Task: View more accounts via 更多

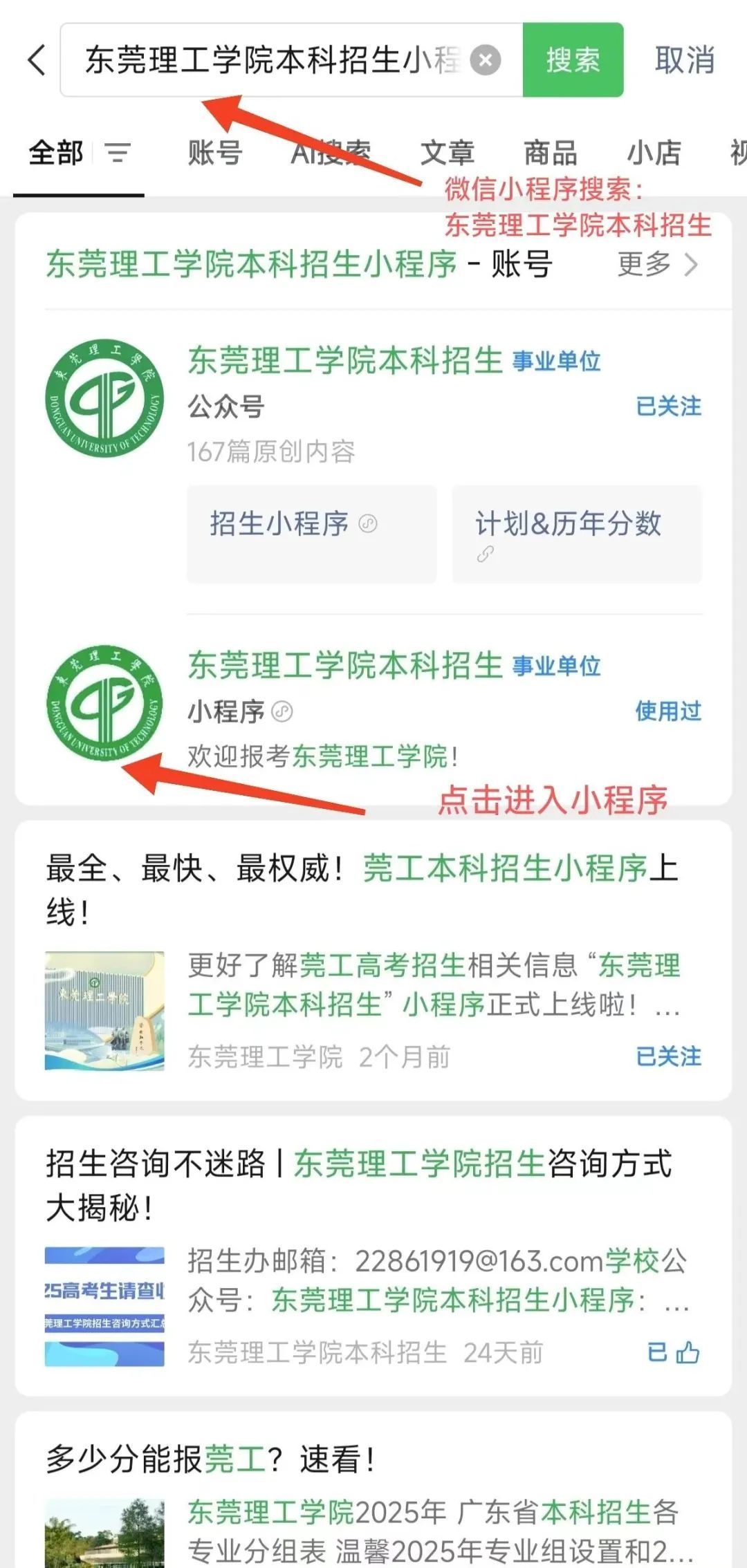Action: pyautogui.click(x=657, y=264)
